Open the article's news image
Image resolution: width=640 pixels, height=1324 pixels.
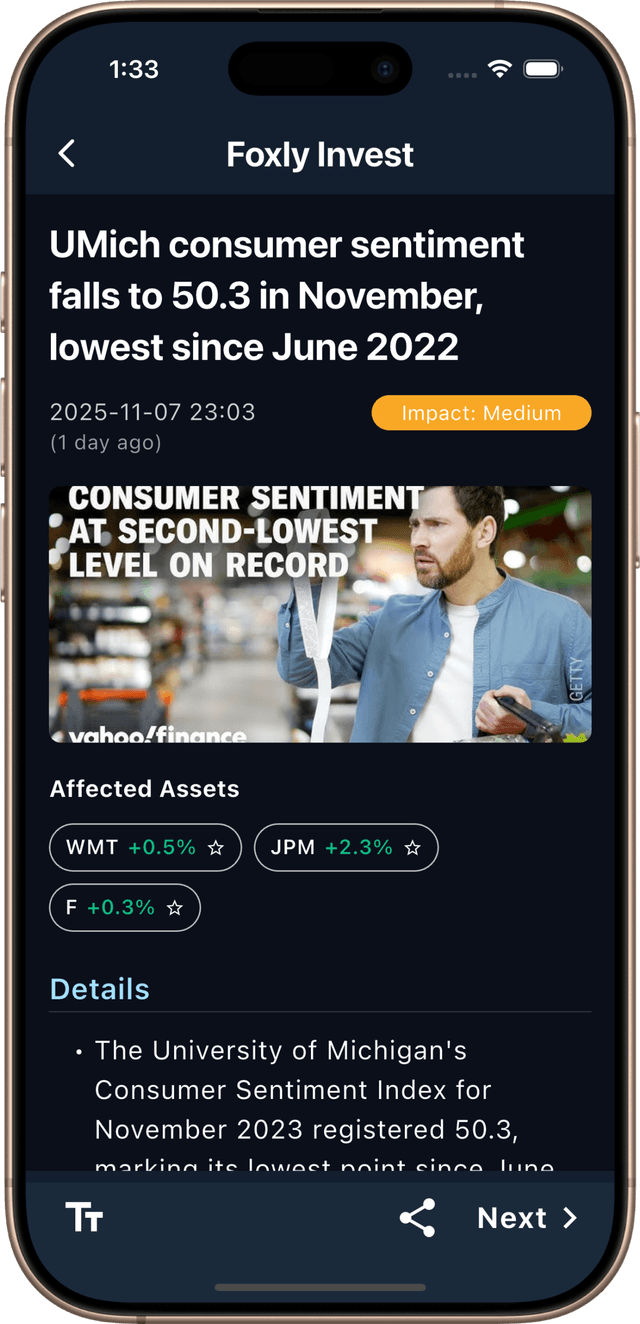point(320,614)
